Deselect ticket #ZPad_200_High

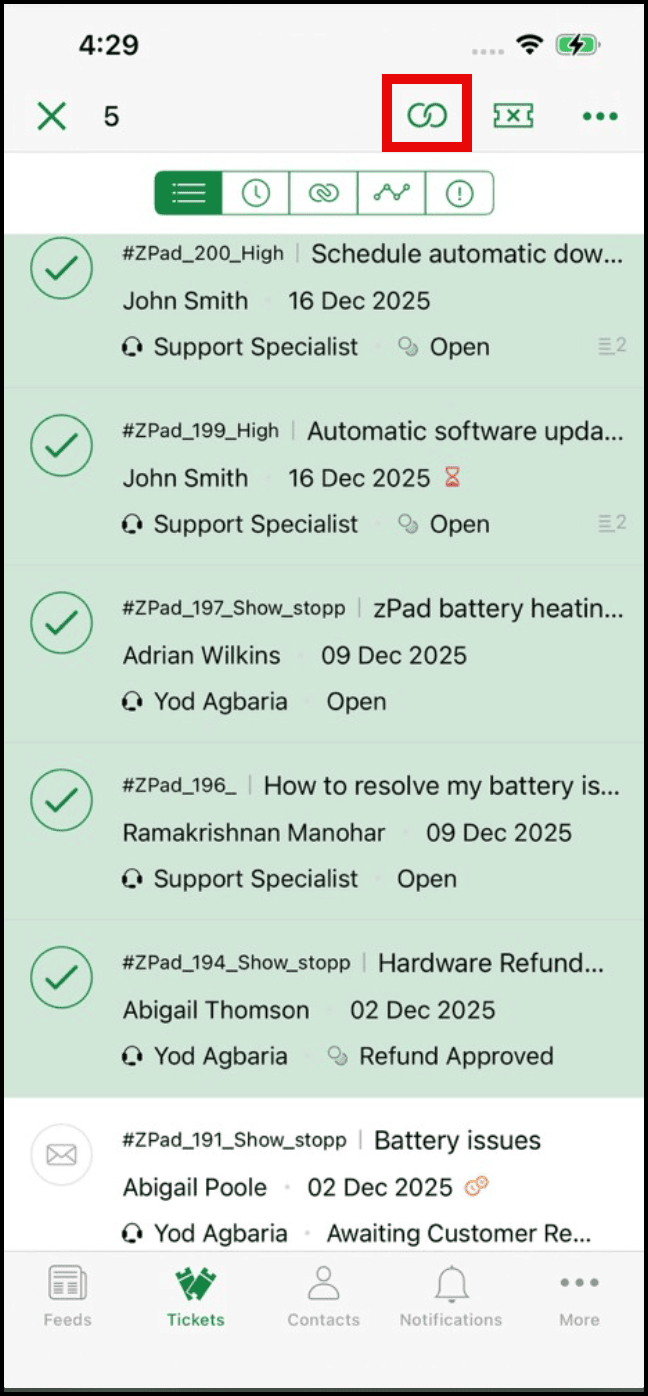tap(62, 268)
